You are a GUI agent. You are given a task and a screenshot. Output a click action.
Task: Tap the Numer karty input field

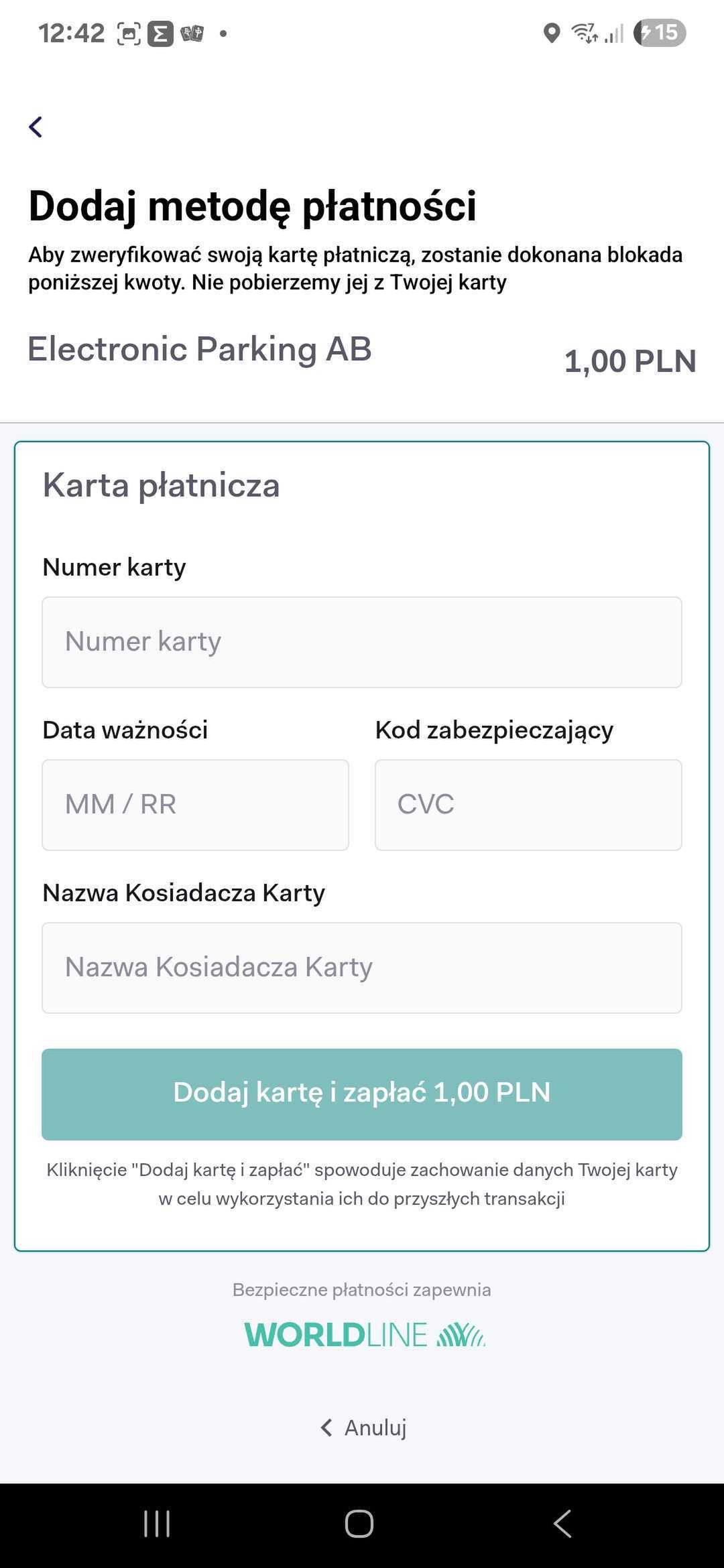(x=362, y=641)
